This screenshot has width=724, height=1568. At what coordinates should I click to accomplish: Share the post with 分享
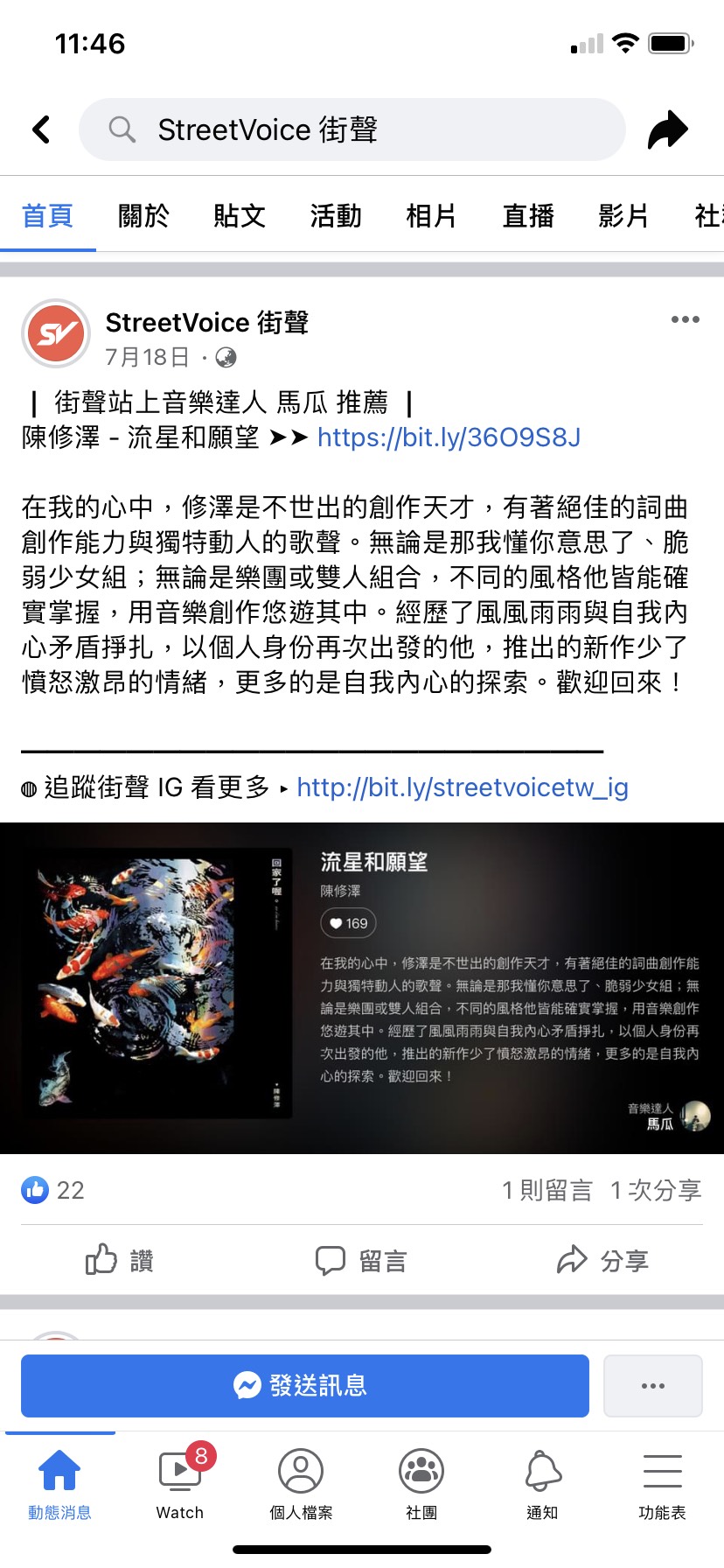[x=603, y=1260]
